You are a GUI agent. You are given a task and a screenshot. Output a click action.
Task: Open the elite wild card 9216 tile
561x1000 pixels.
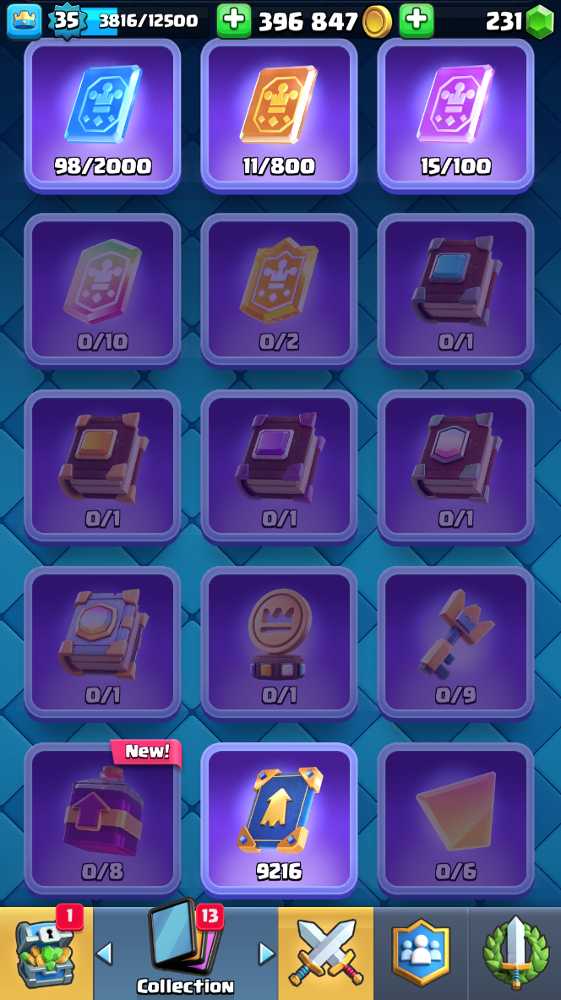[279, 819]
